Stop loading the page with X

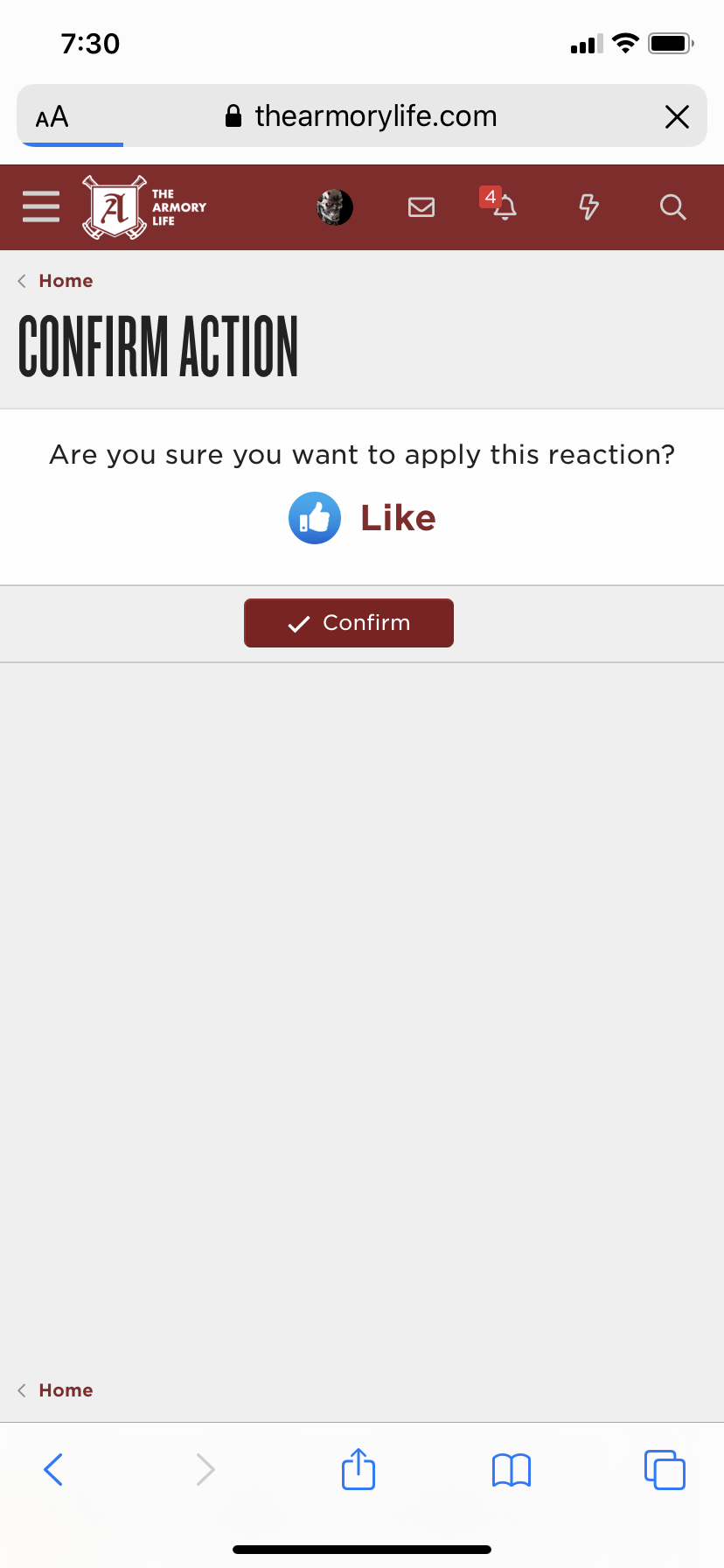point(677,117)
